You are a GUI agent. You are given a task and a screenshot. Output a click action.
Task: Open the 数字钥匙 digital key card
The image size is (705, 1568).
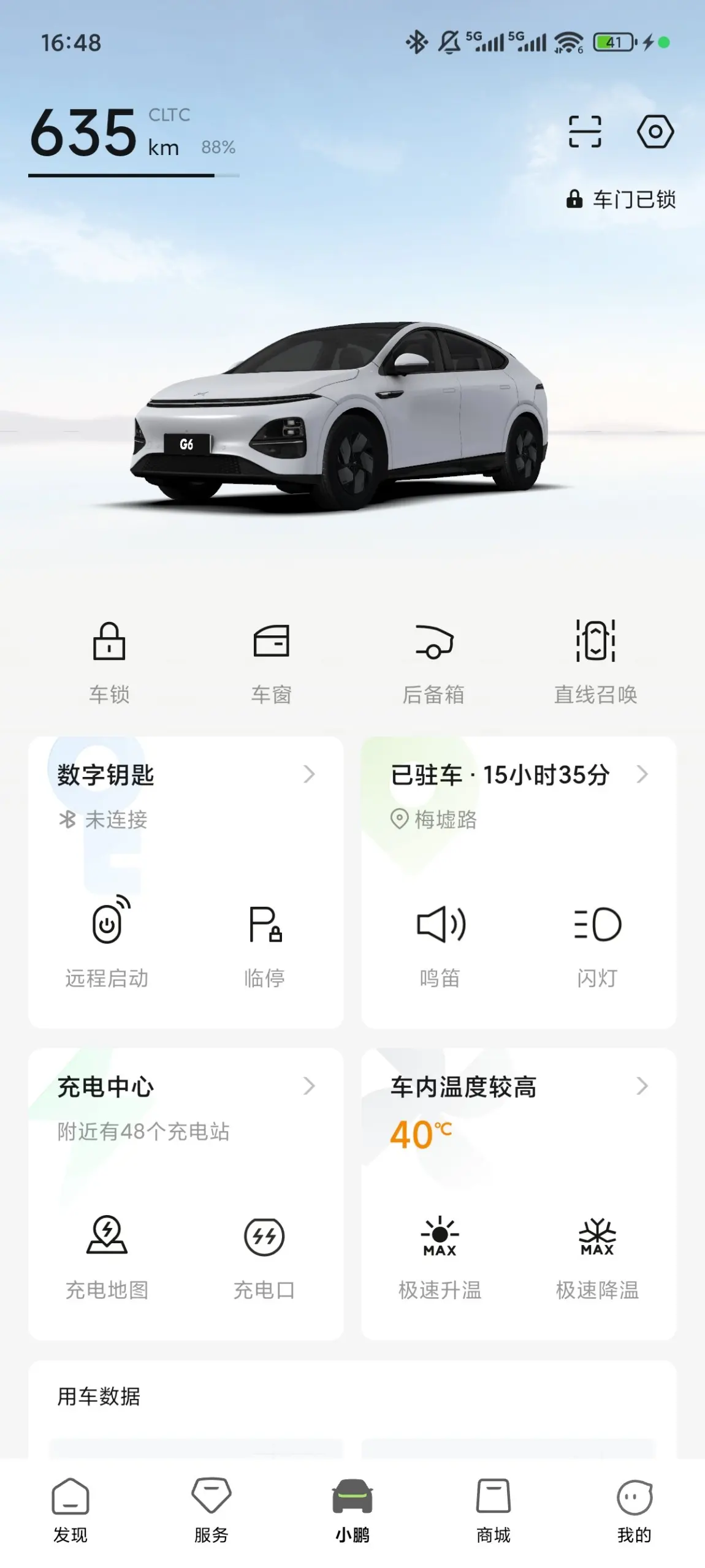[x=184, y=775]
